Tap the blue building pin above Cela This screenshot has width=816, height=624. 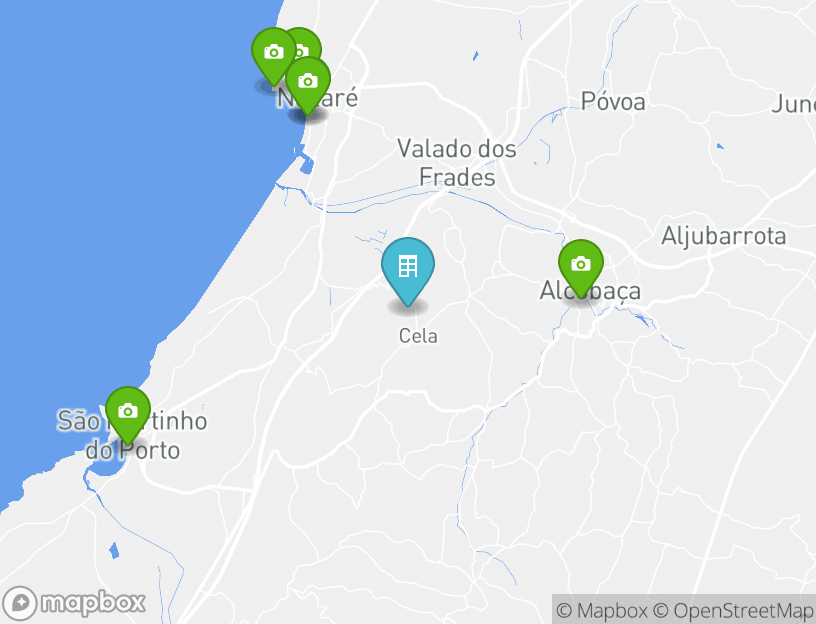coord(408,268)
